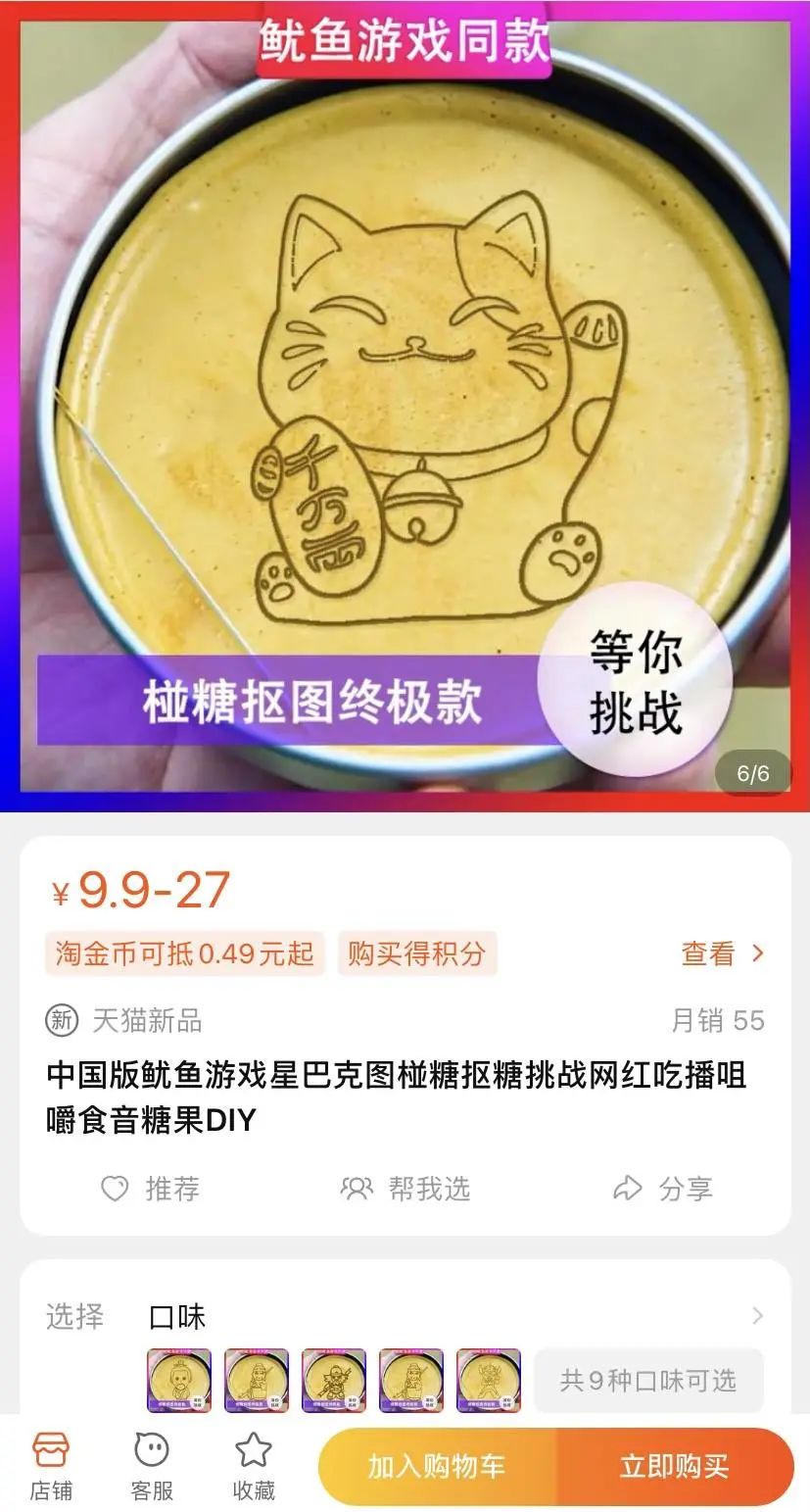
Task: Toggle recommendation with the 推荐 heart
Action: pos(114,1191)
